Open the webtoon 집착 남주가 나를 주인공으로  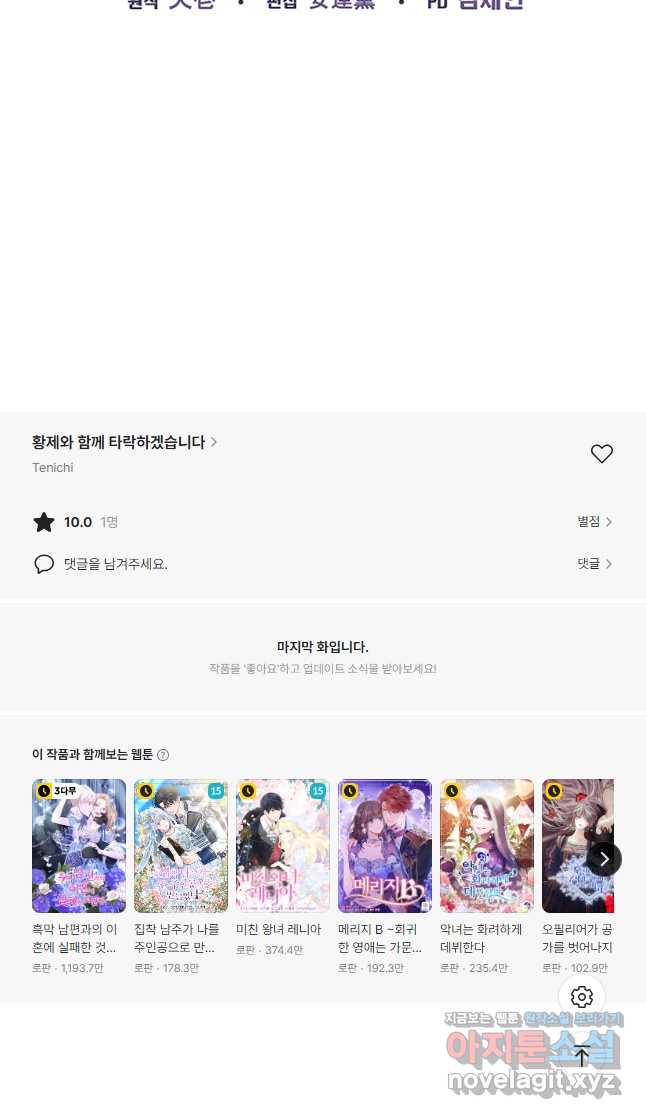pyautogui.click(x=181, y=846)
